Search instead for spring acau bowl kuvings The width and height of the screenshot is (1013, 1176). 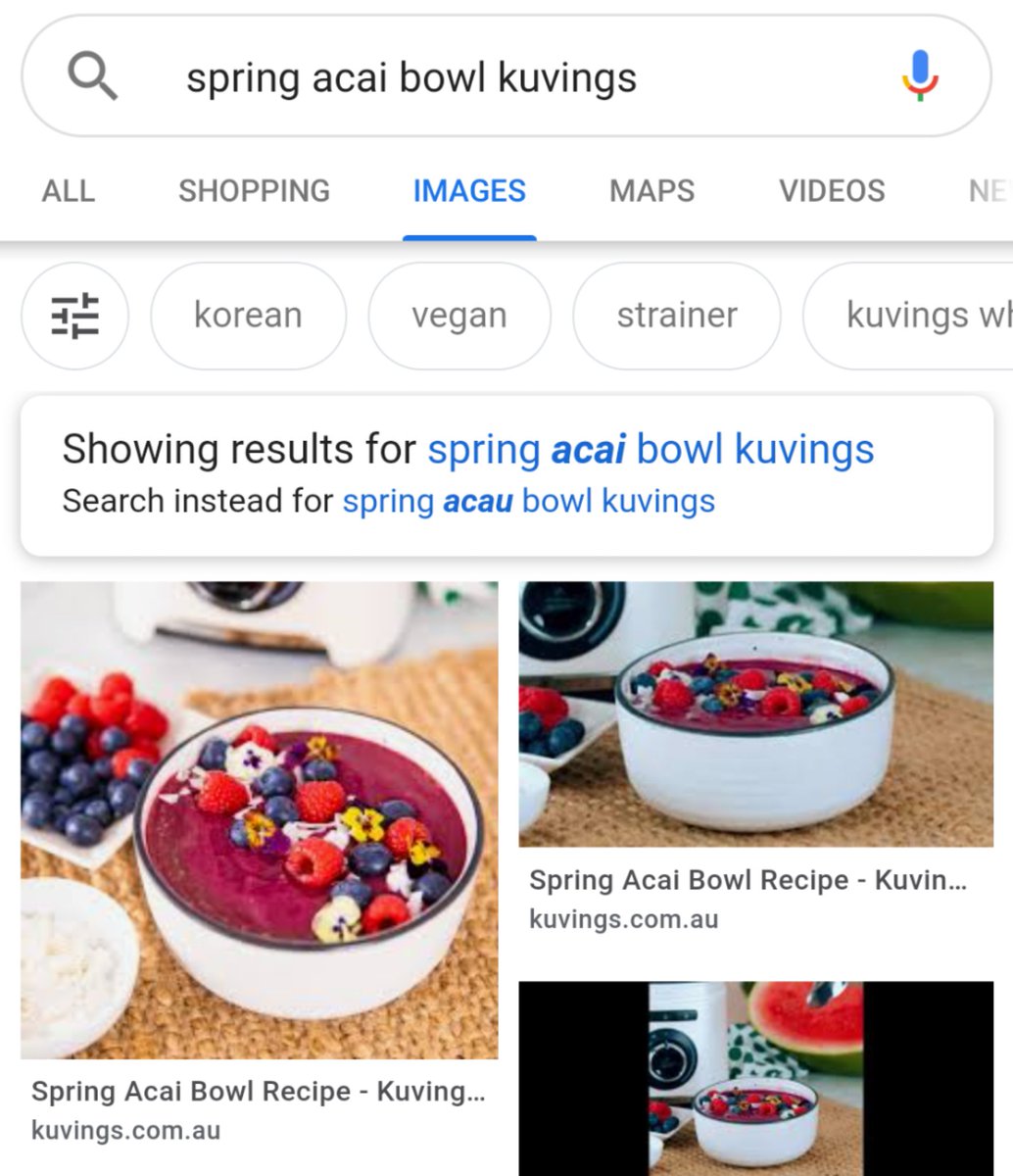(x=528, y=502)
